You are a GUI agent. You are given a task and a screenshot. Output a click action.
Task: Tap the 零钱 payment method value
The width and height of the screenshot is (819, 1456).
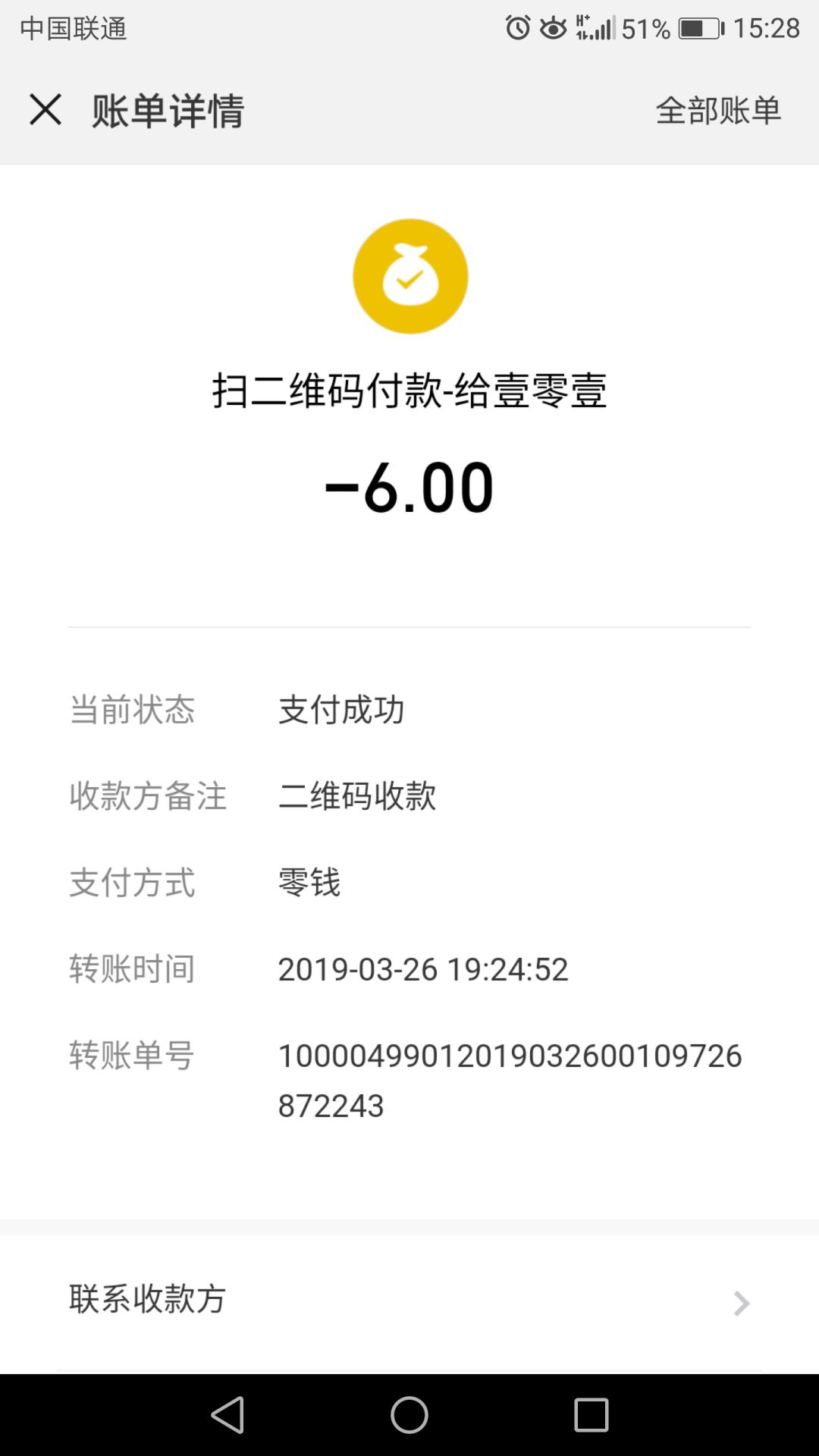point(309,882)
